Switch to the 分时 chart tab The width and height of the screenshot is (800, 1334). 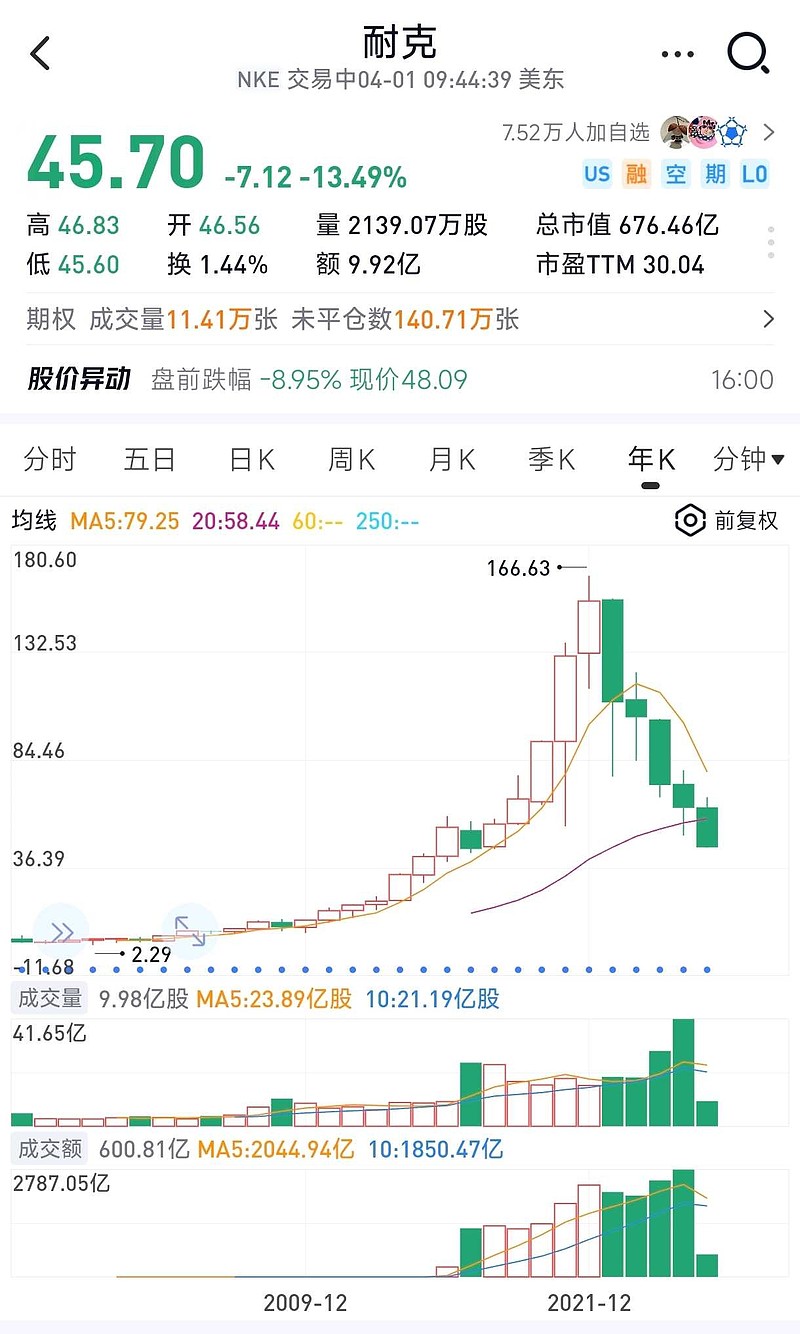[x=50, y=460]
